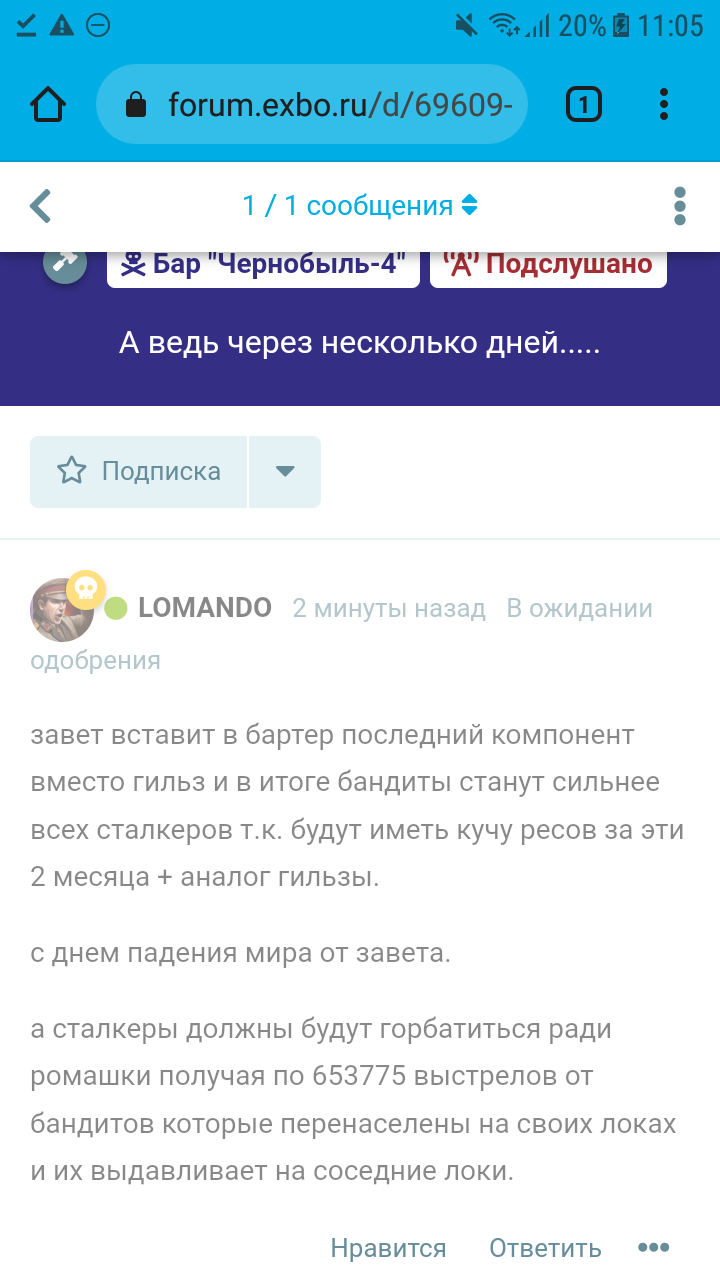
Task: Like the post with Нравится
Action: pos(388,1247)
